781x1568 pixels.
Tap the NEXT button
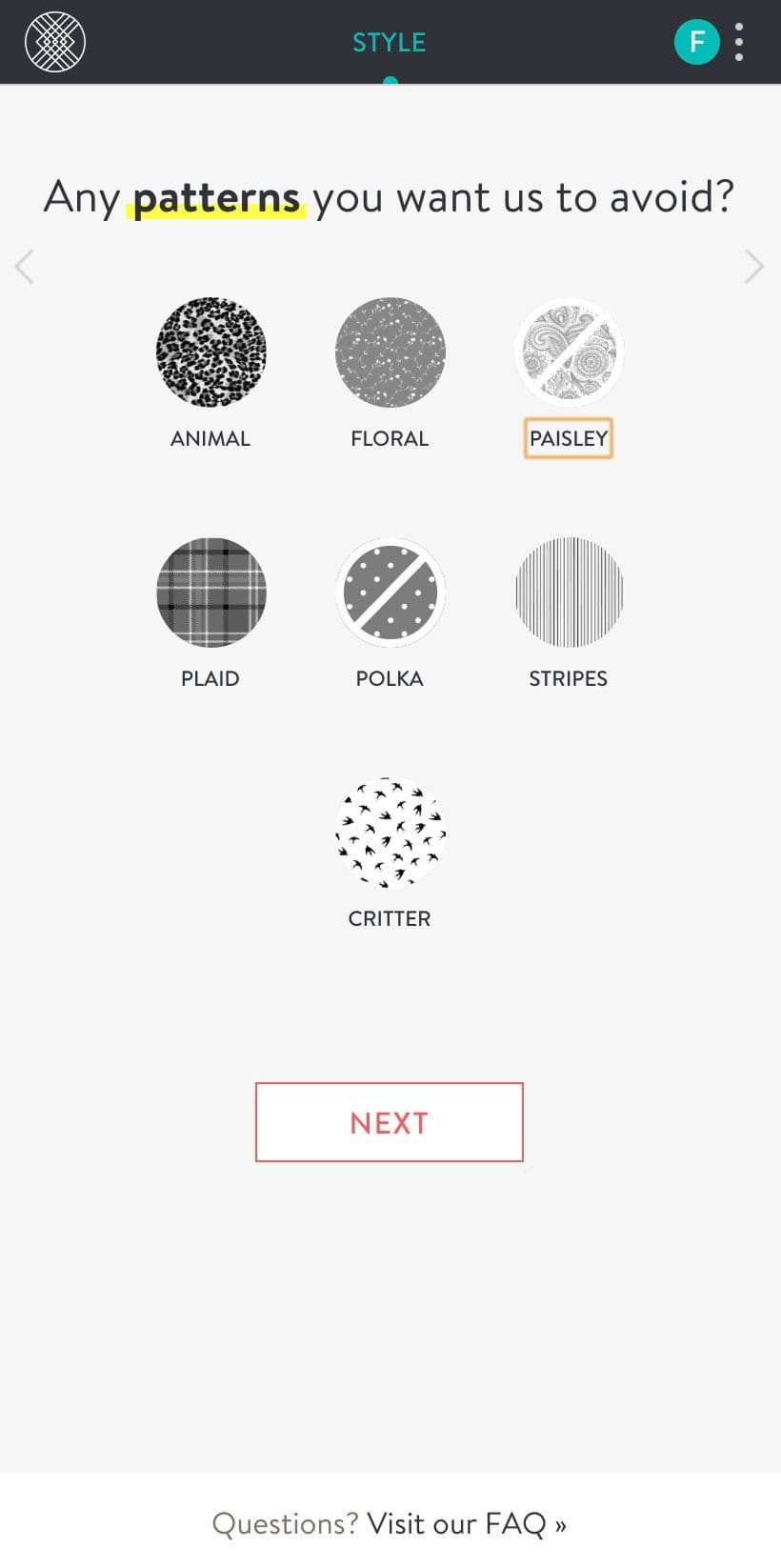tap(390, 1122)
